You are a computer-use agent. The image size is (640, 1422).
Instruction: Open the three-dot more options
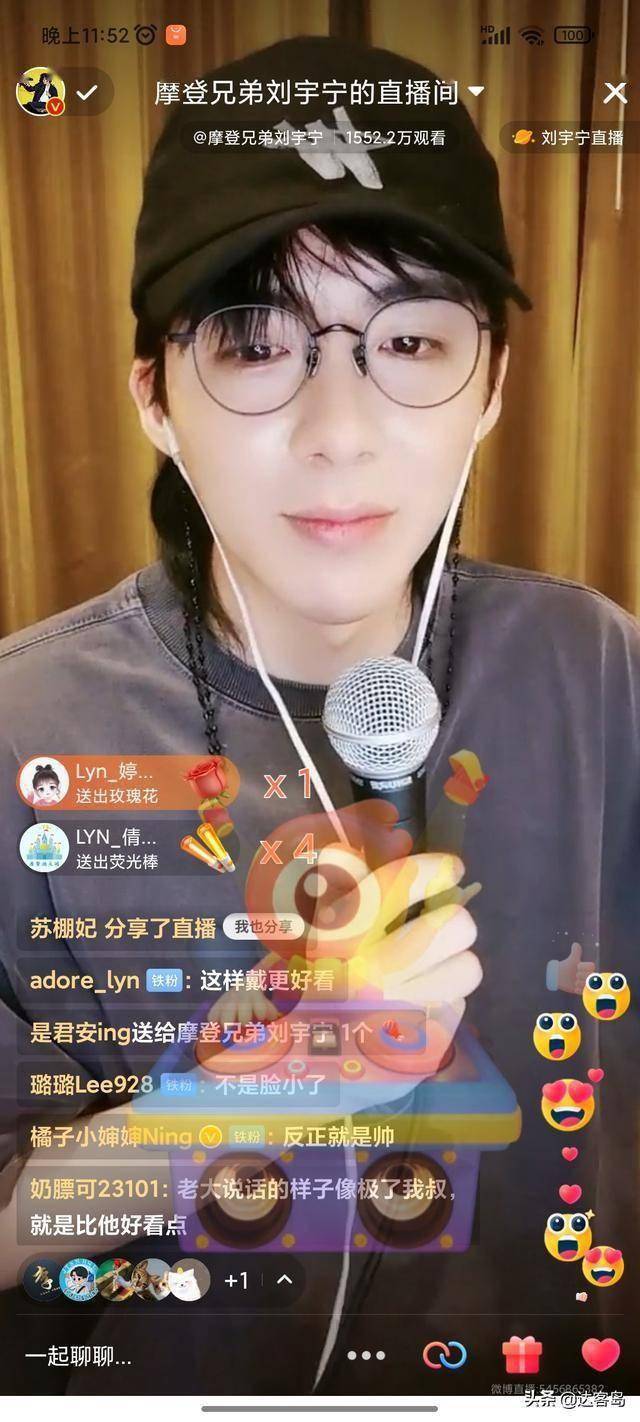point(365,1355)
